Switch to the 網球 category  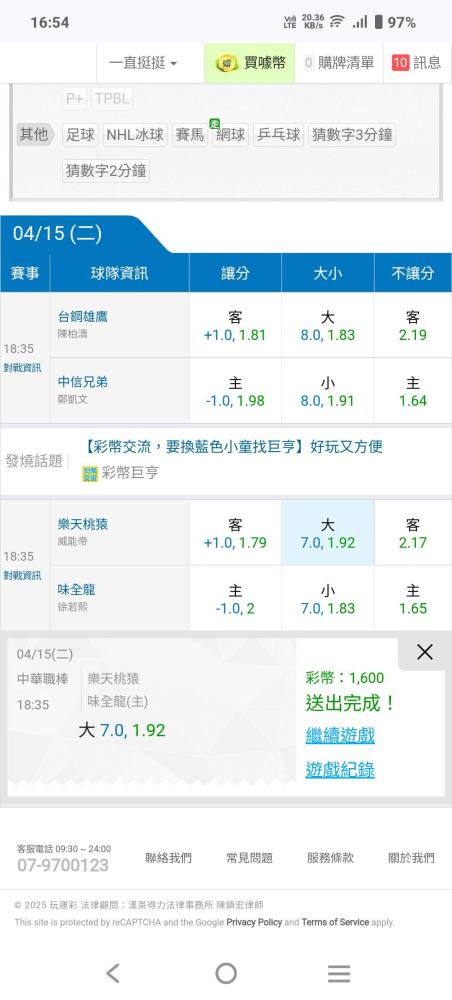point(230,135)
